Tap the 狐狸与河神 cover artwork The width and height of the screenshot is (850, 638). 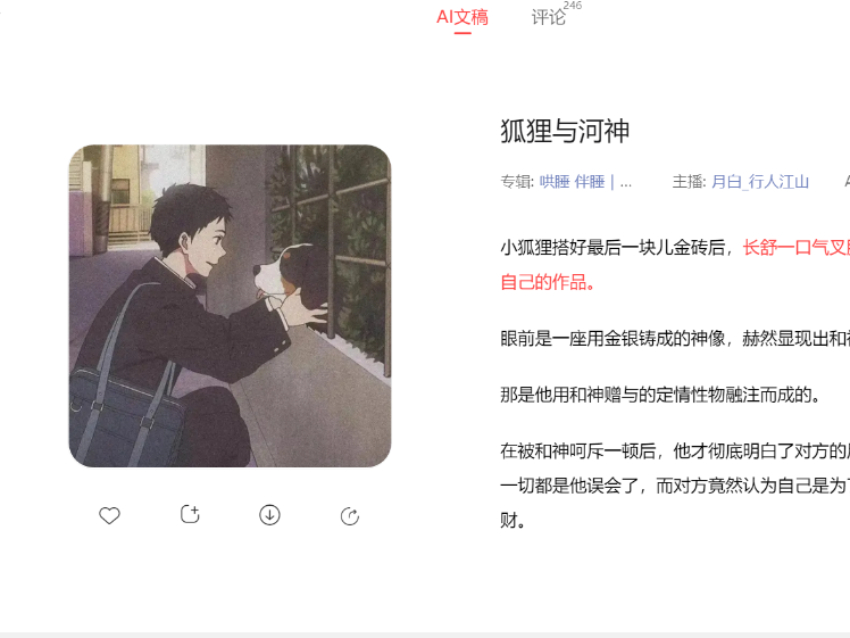[x=229, y=306]
